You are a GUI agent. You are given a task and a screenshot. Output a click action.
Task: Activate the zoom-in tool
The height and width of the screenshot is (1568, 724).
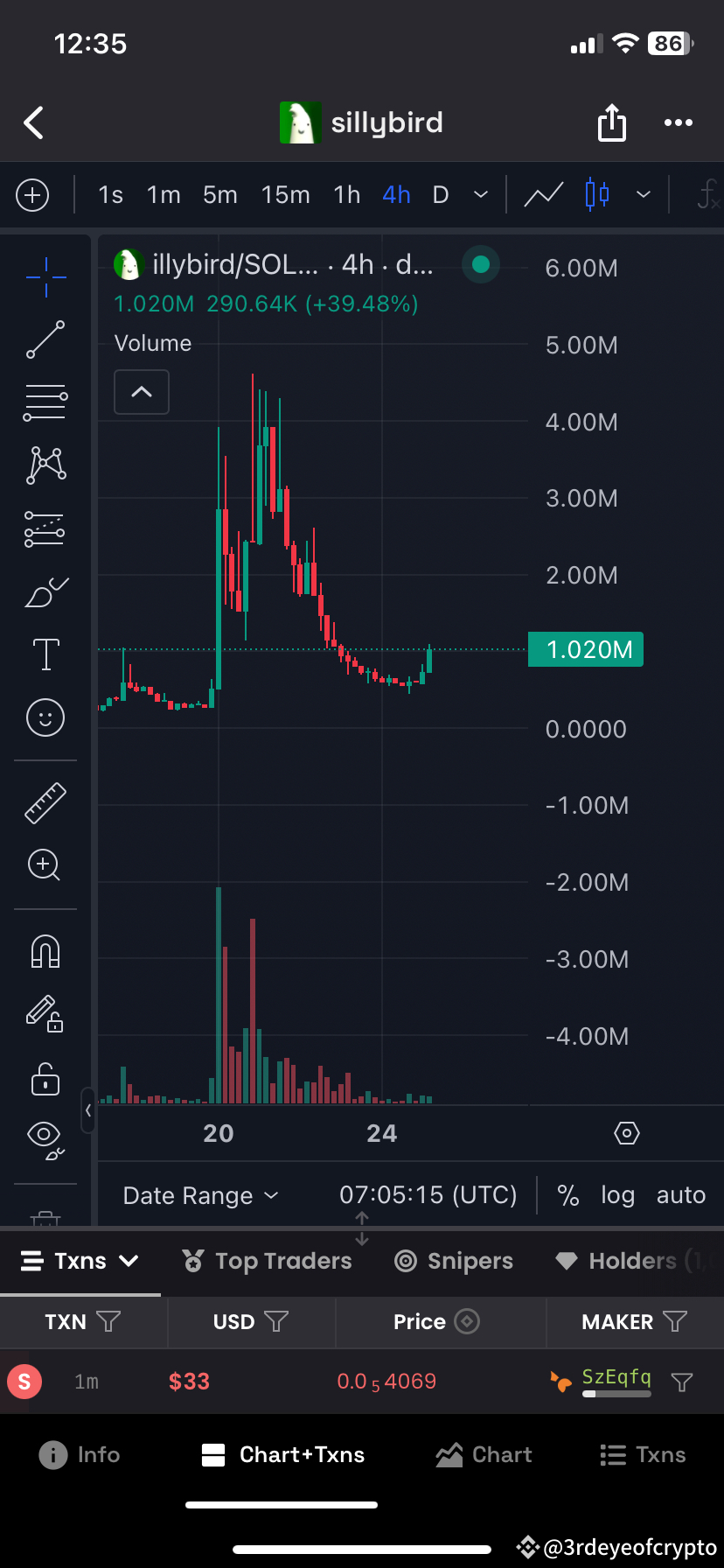45,865
